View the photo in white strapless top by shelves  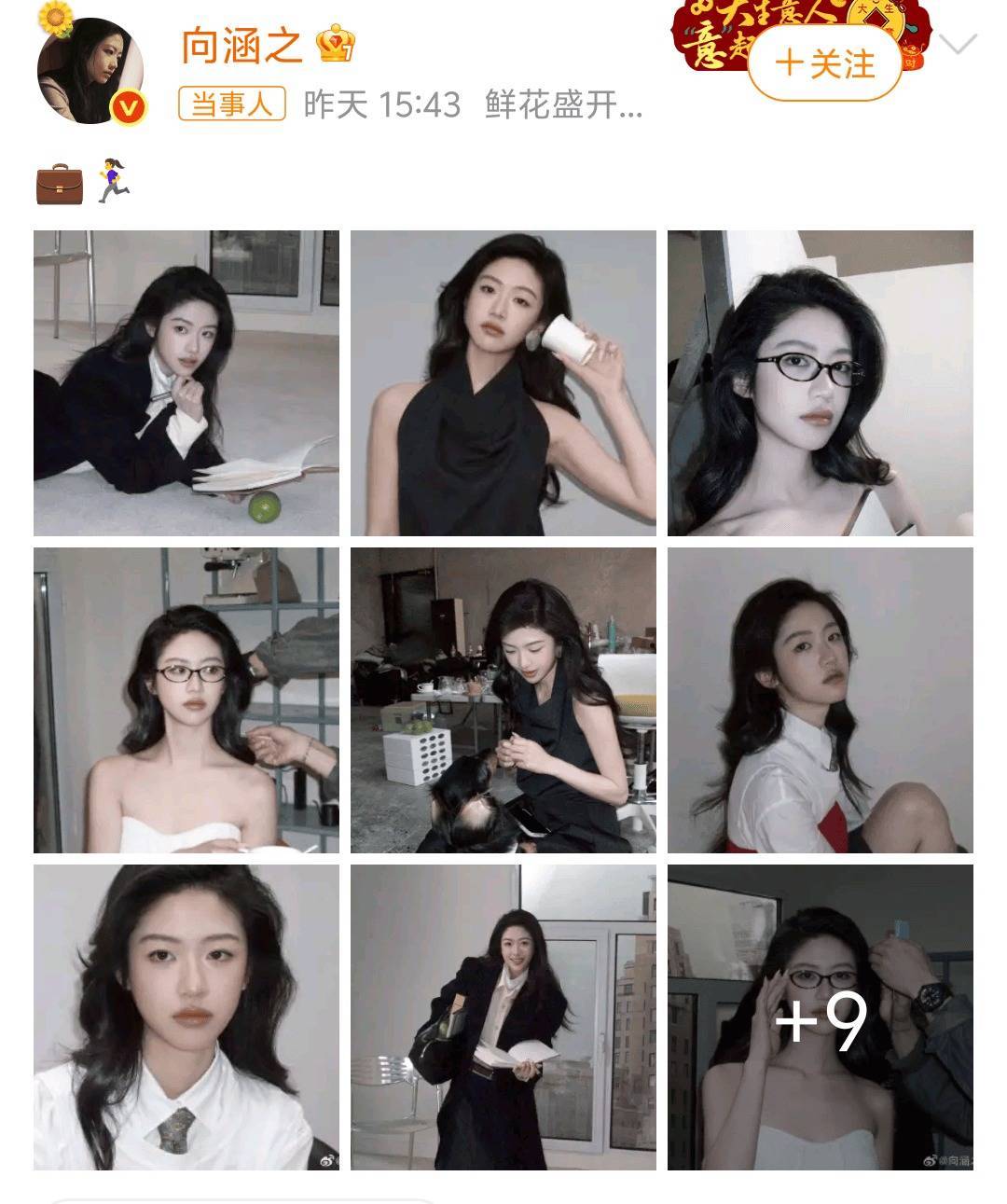click(x=186, y=700)
